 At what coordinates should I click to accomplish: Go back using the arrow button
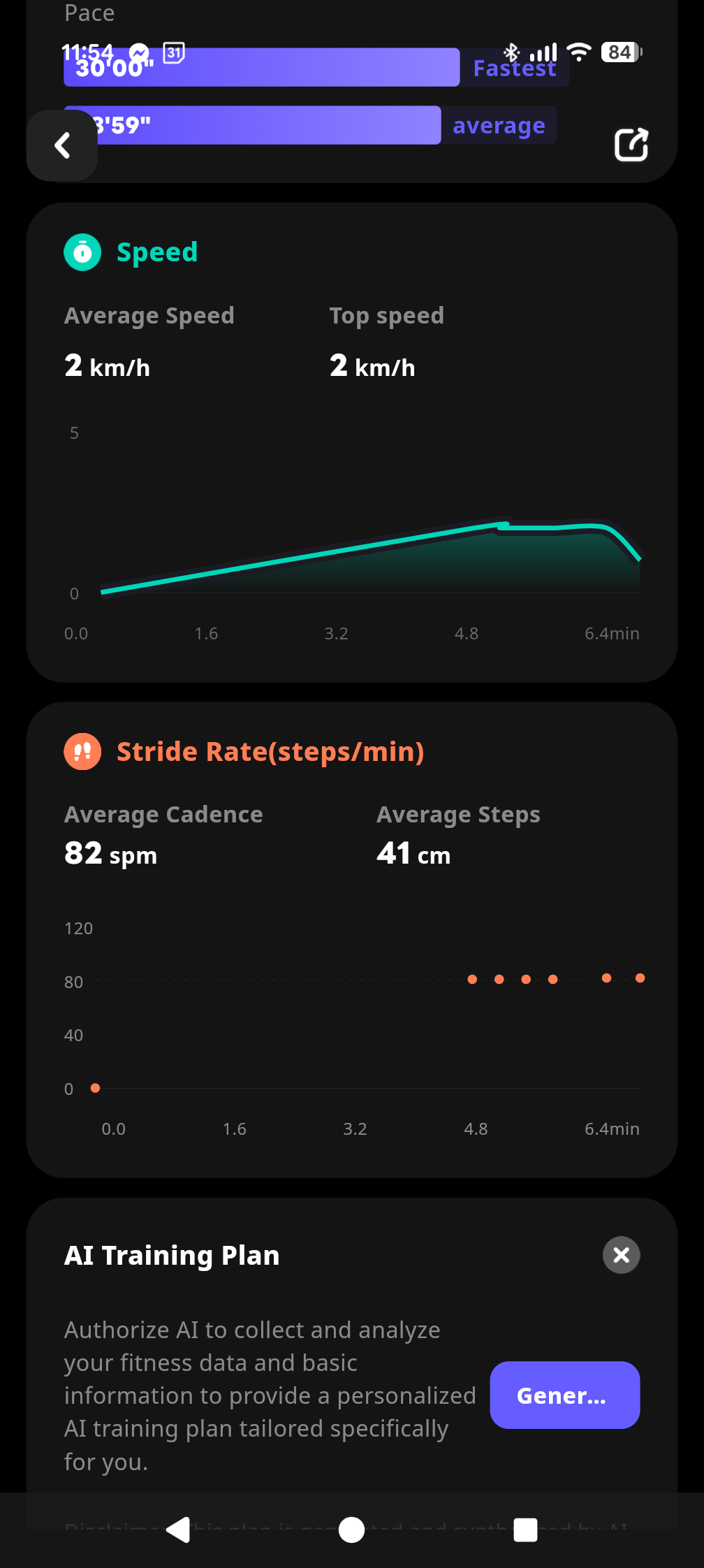62,145
